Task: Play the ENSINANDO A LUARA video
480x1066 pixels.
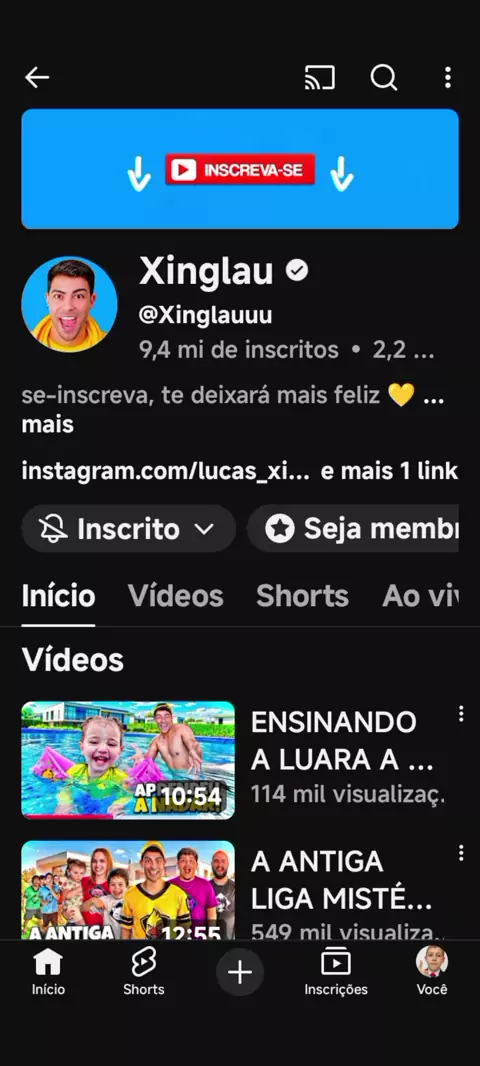Action: coord(128,760)
